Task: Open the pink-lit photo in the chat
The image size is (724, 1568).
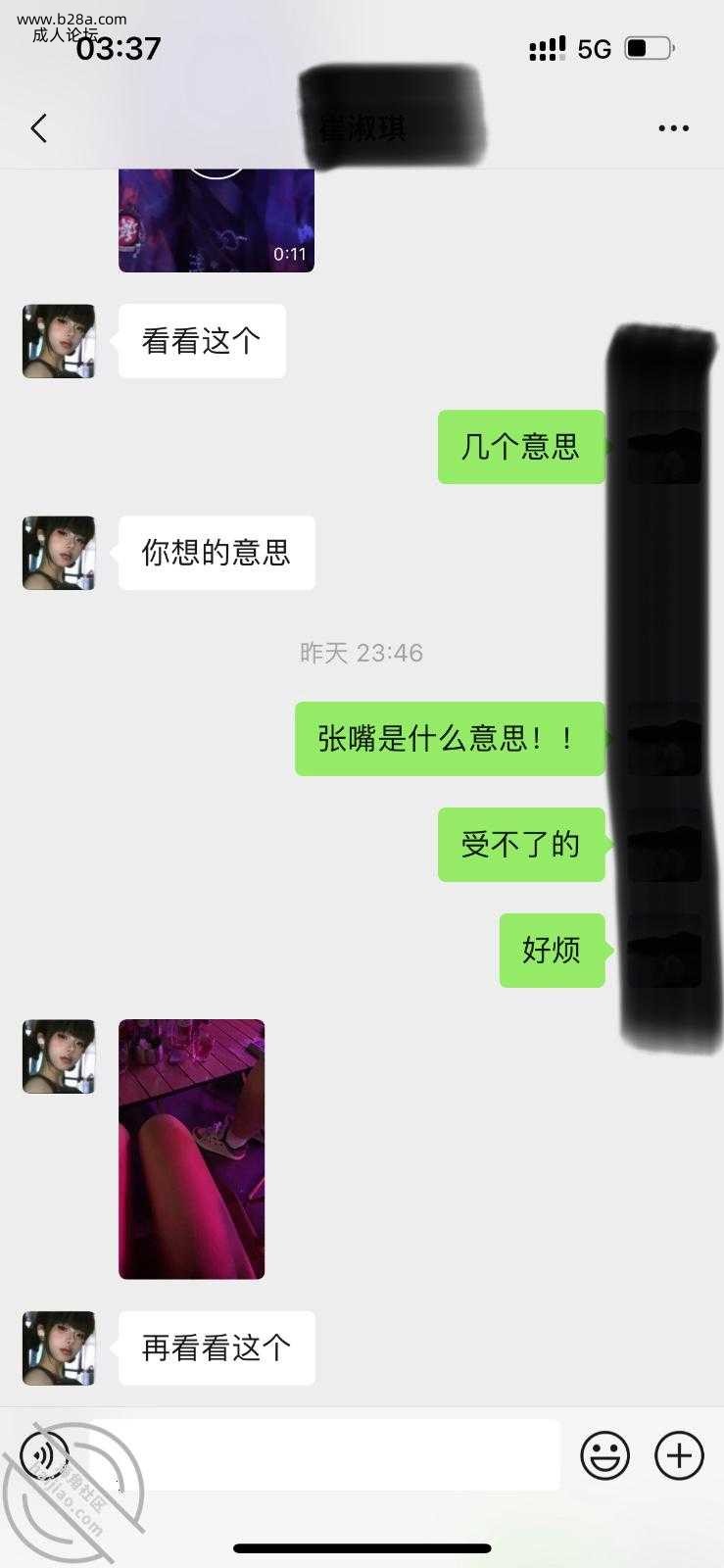Action: [x=191, y=1149]
